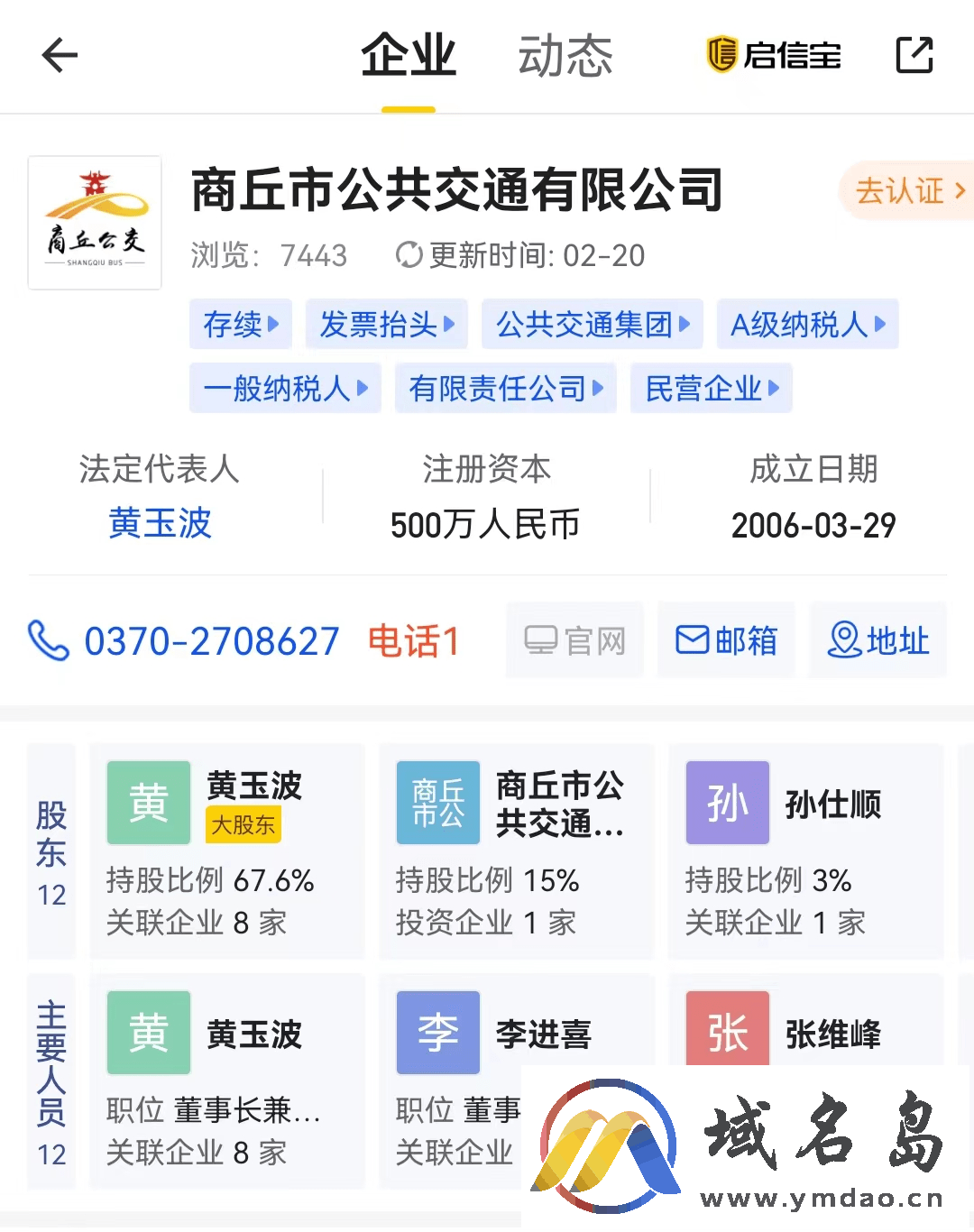Open legal representative 黄玉波's profile link
This screenshot has width=974, height=1232.
[160, 523]
